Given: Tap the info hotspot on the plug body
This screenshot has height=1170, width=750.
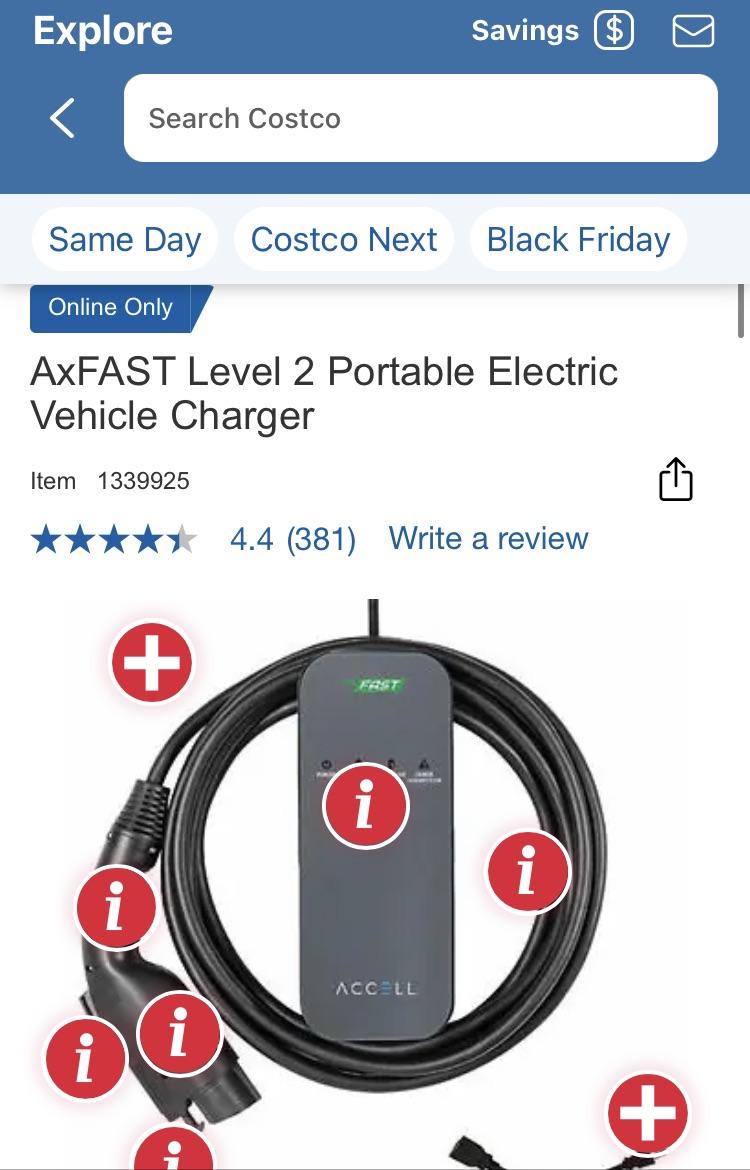Looking at the screenshot, I should (182, 1034).
